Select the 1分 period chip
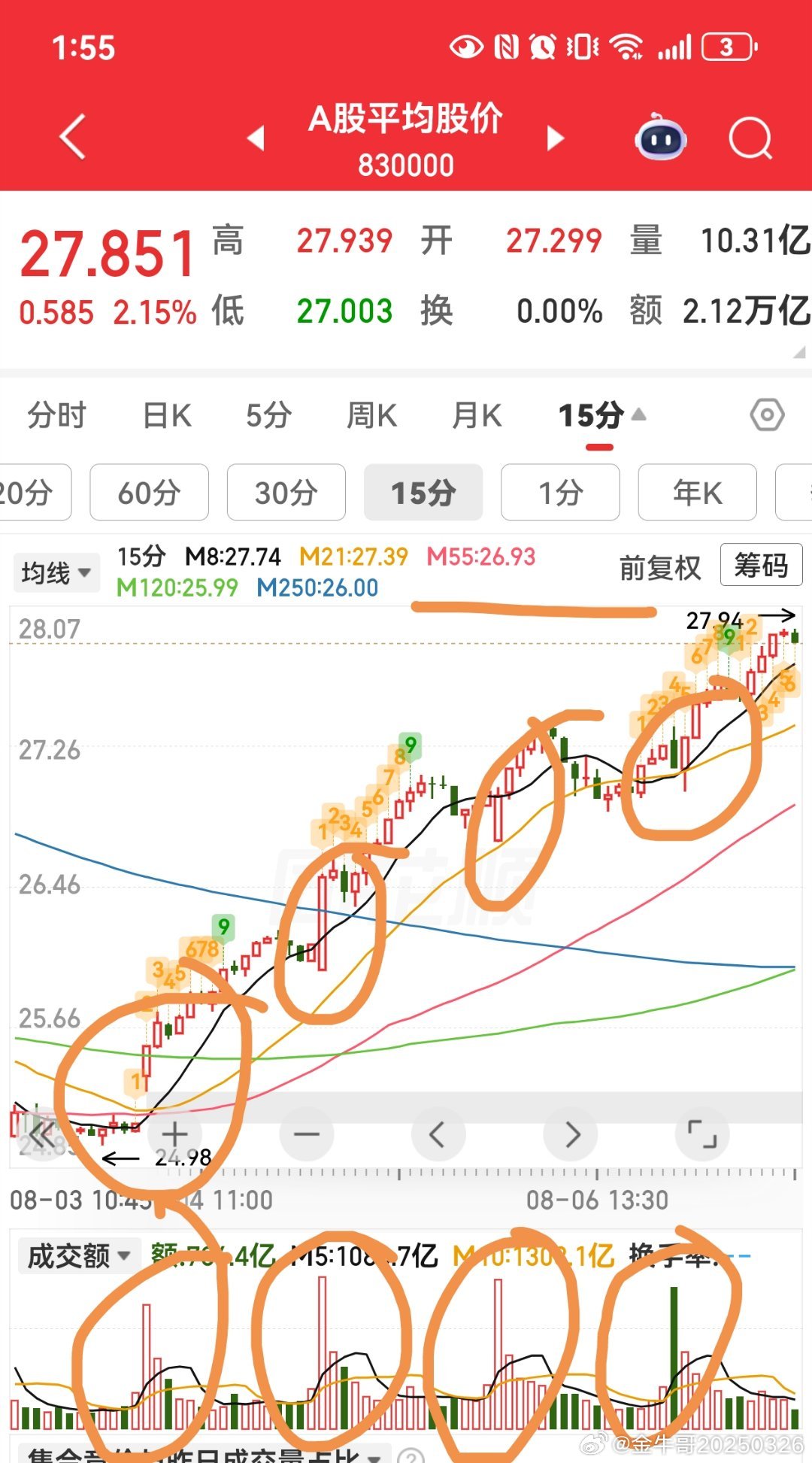This screenshot has width=812, height=1463. 560,493
